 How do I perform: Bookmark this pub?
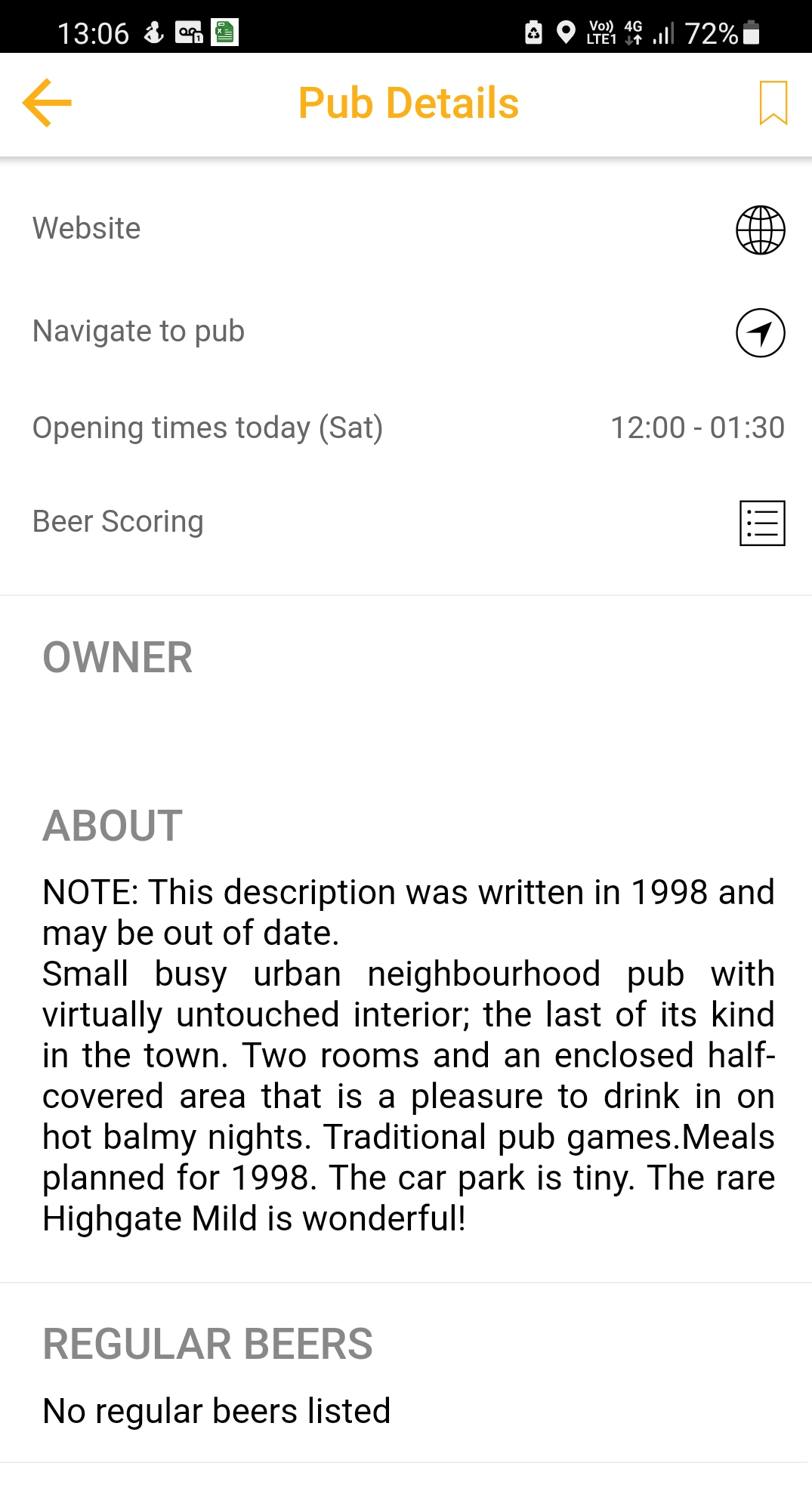tap(773, 103)
